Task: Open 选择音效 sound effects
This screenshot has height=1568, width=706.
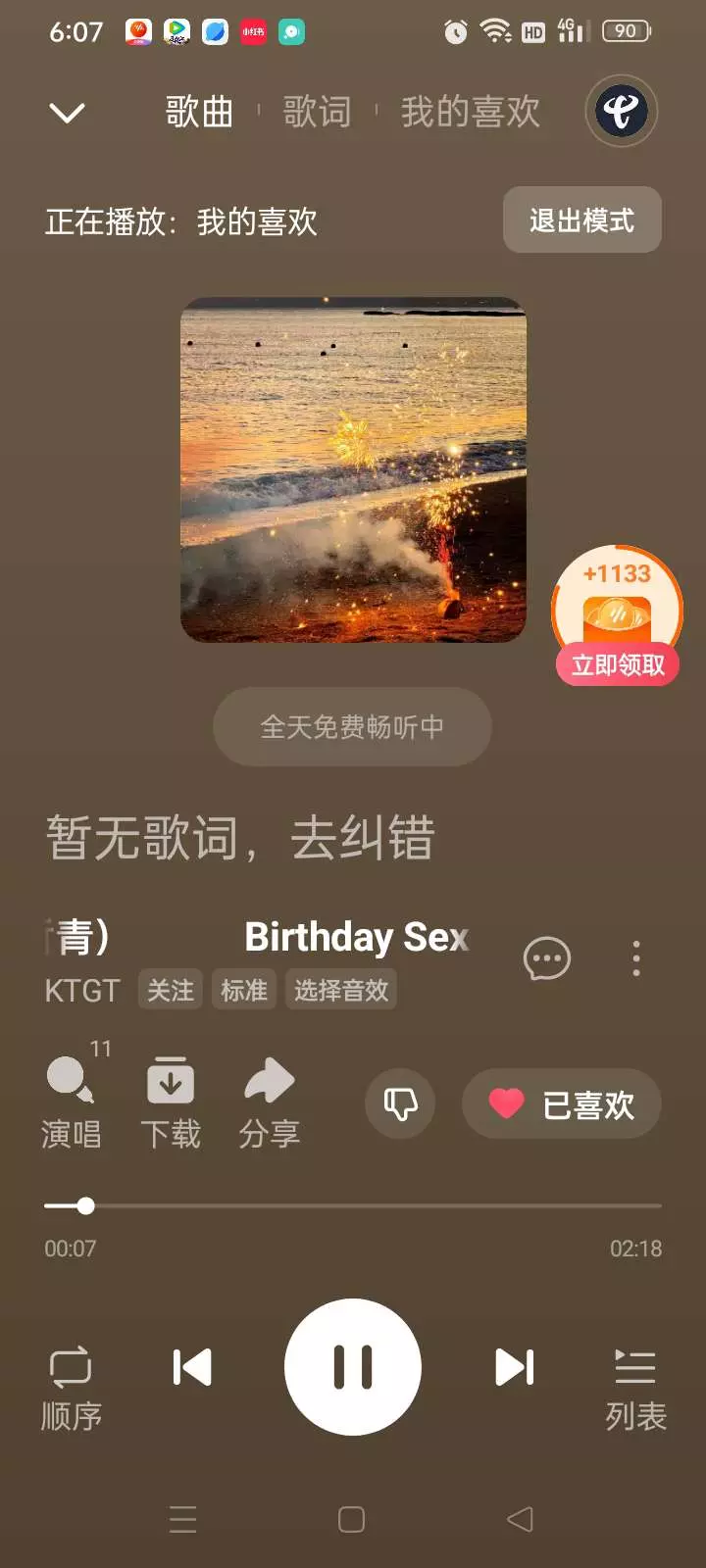Action: (341, 990)
